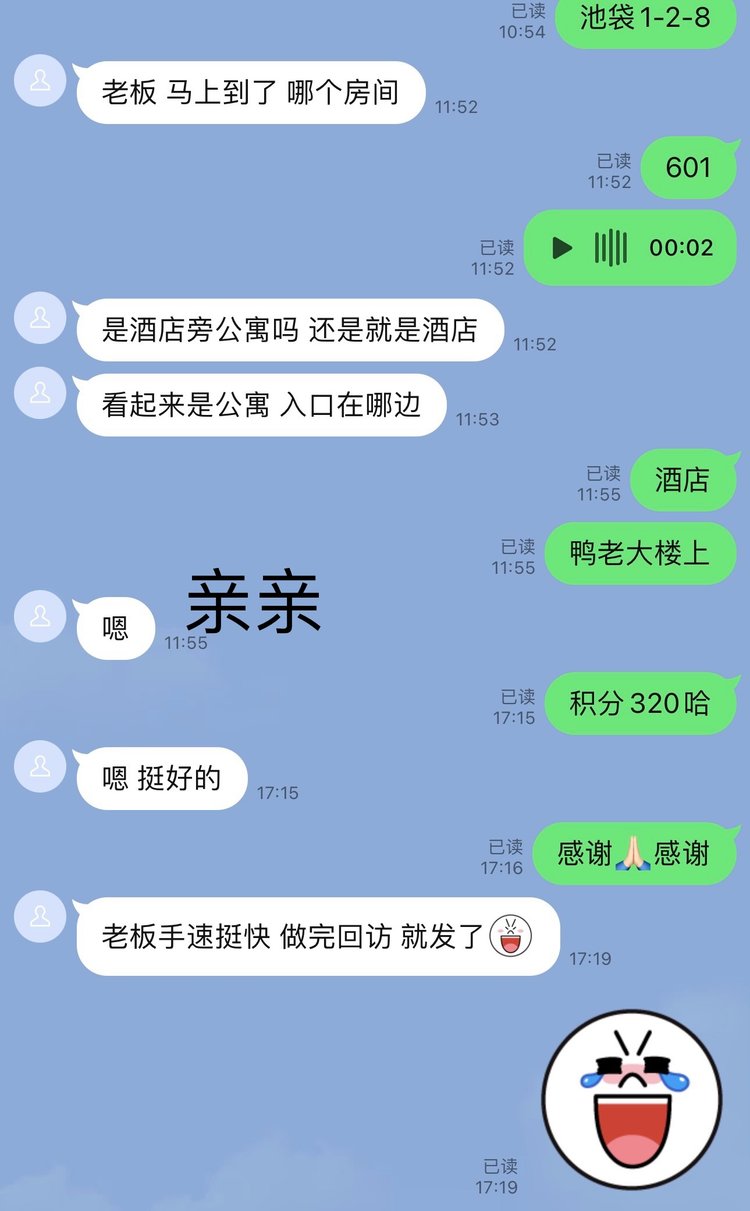Tap avatar beside 看起来是公寓 message
The width and height of the screenshot is (750, 1211).
pyautogui.click(x=40, y=392)
